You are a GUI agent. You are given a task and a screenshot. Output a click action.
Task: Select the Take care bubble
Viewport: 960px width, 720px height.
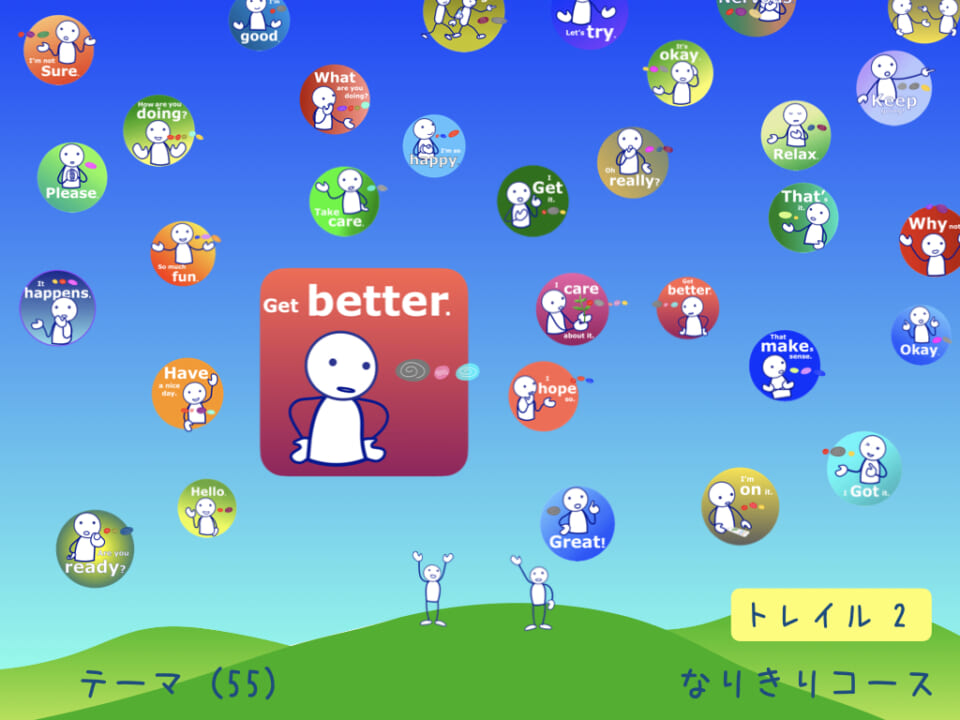click(x=344, y=201)
